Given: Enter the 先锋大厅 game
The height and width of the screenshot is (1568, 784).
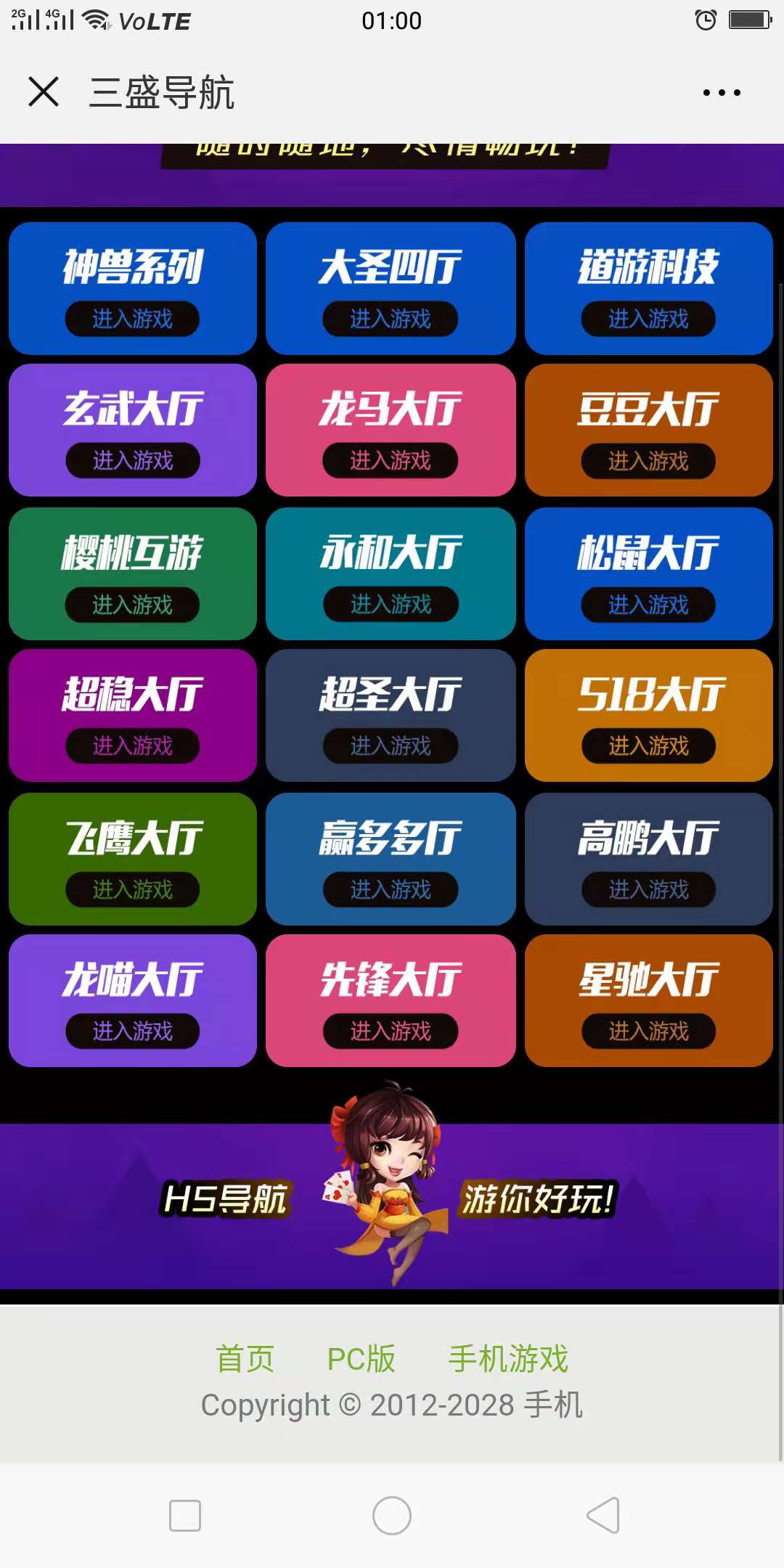Looking at the screenshot, I should click(x=391, y=1031).
